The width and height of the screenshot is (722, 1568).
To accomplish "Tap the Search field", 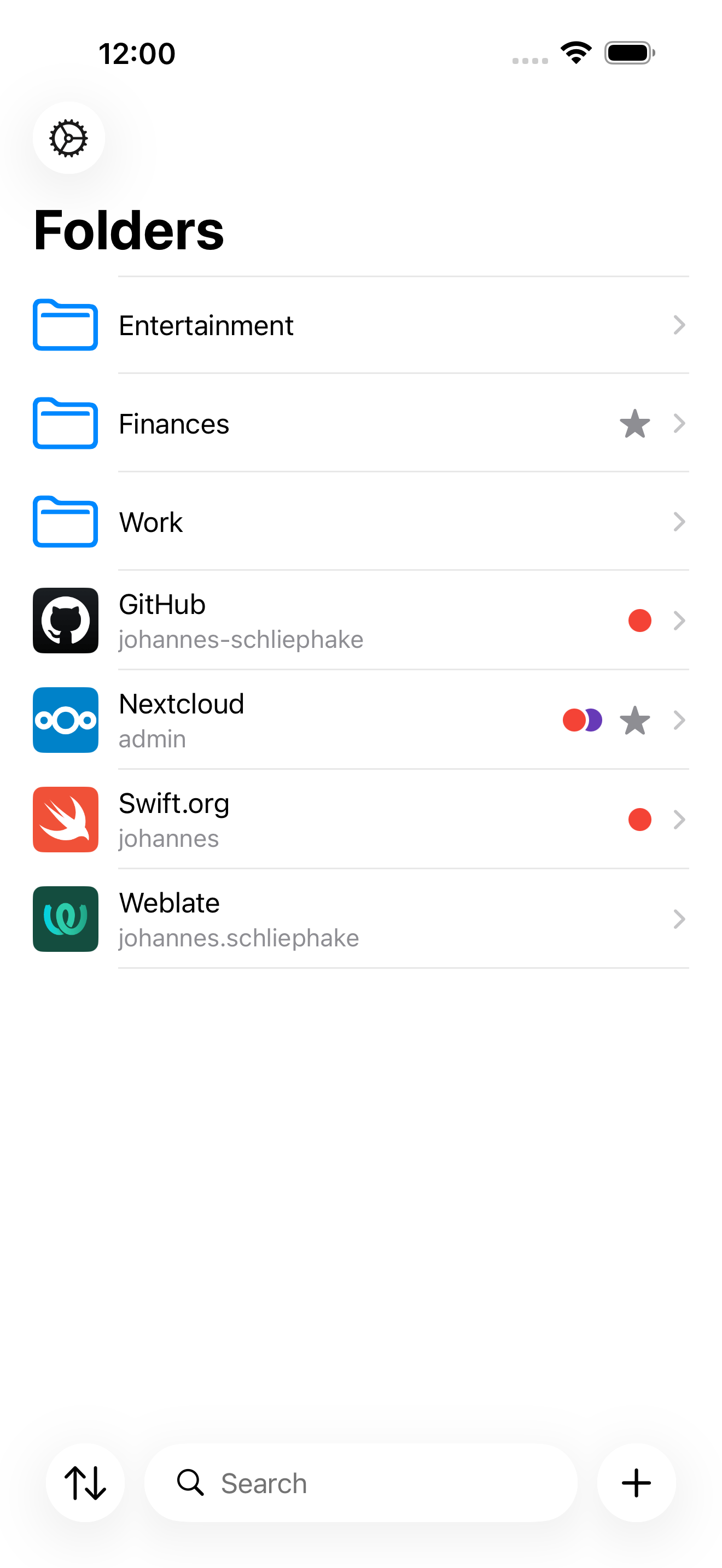I will (361, 1483).
